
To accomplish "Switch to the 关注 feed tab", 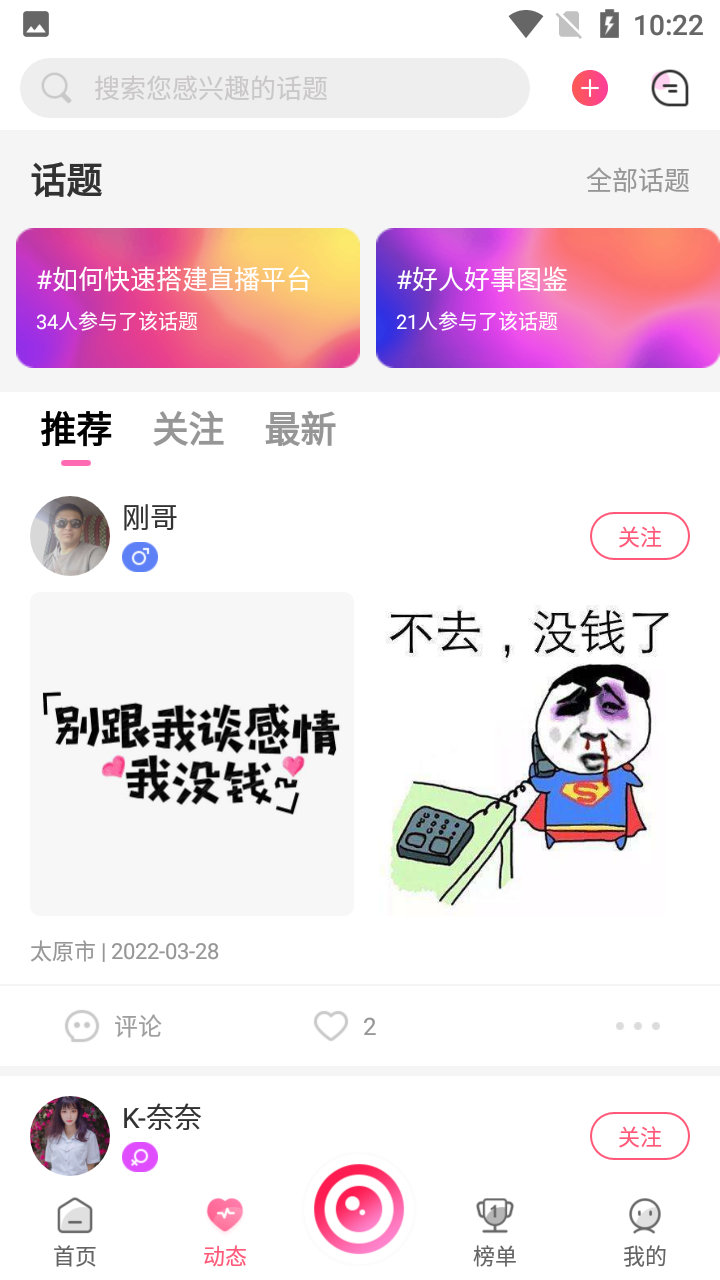I will [188, 429].
